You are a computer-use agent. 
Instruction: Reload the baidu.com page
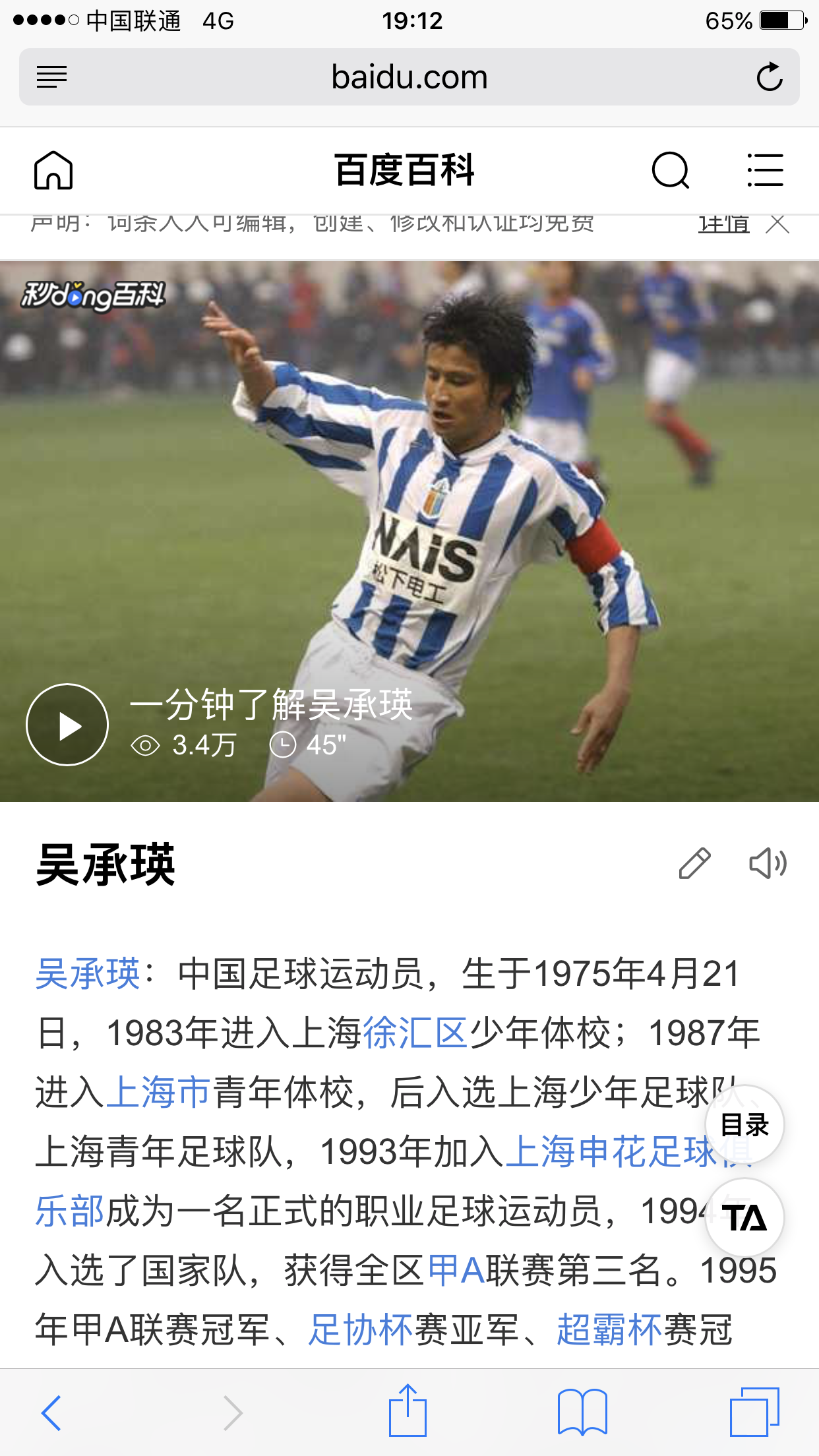point(771,76)
